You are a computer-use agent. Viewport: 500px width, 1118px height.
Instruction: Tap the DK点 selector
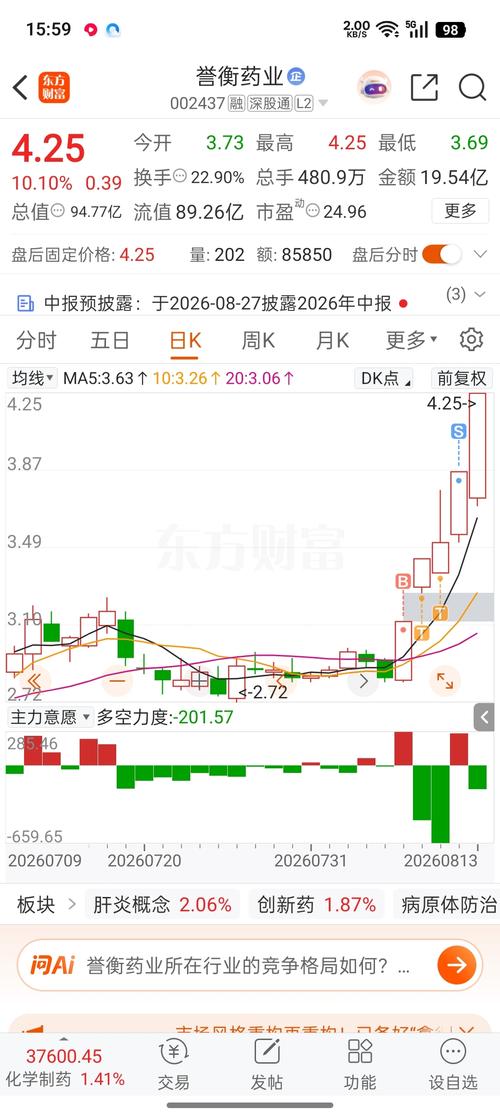(x=384, y=378)
